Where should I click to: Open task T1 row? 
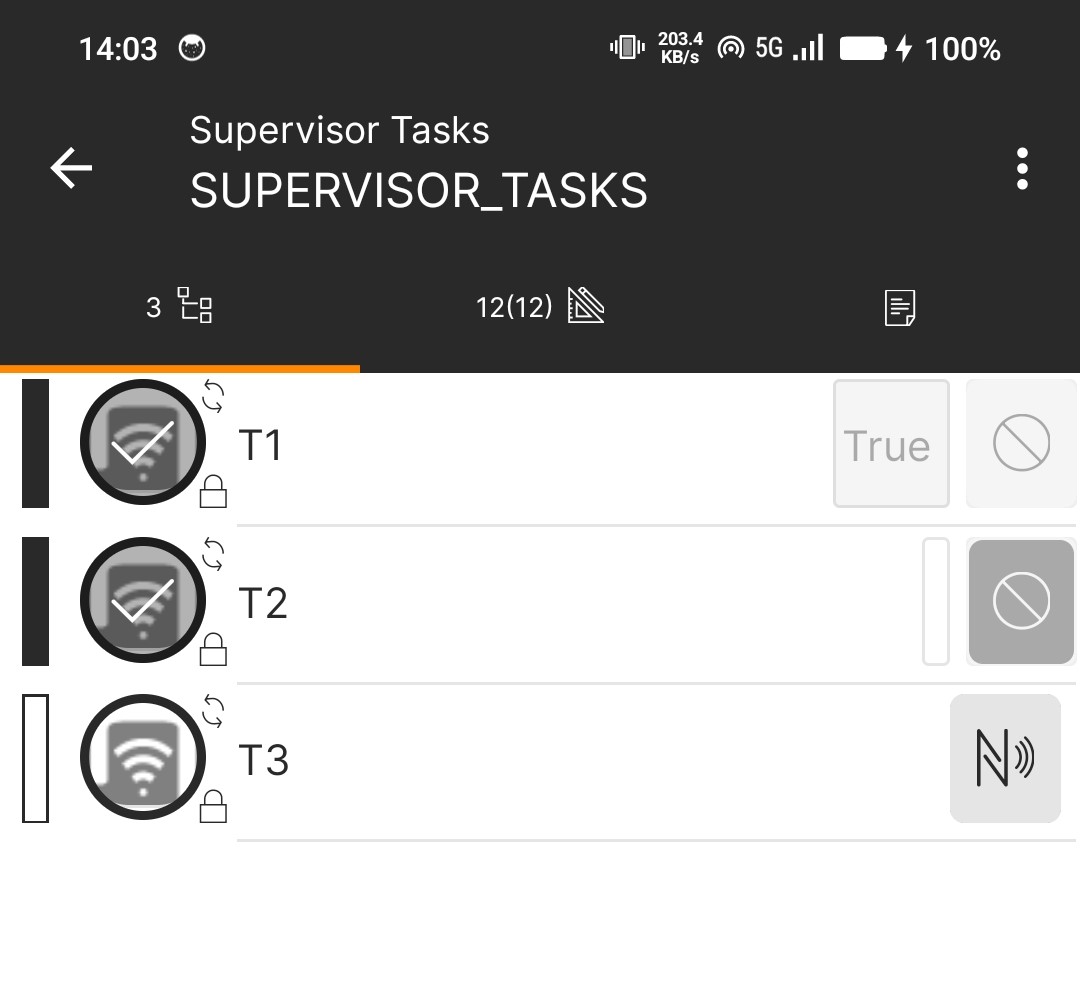pyautogui.click(x=500, y=444)
